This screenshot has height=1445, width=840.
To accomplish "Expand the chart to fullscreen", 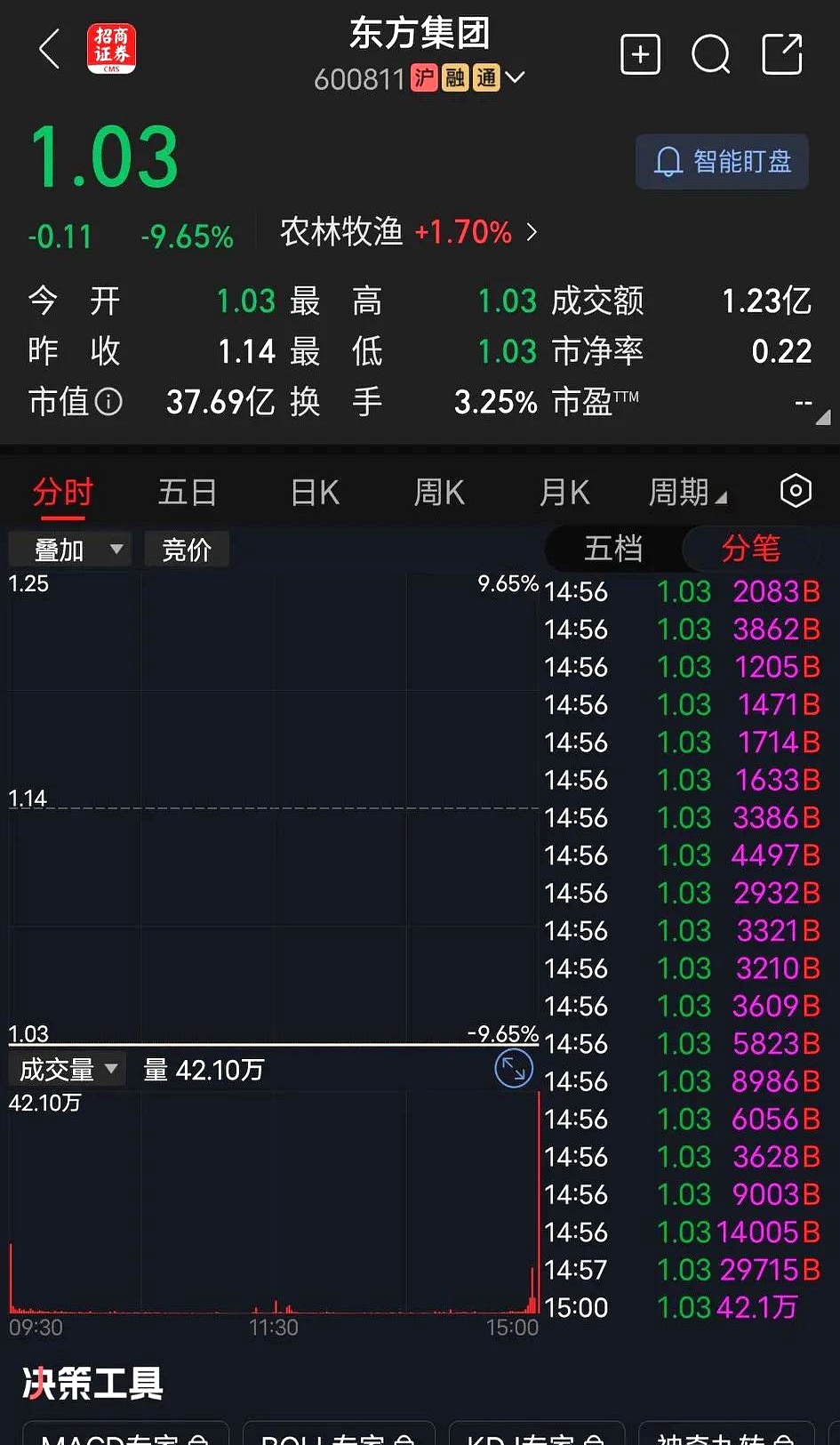I will (x=514, y=1069).
